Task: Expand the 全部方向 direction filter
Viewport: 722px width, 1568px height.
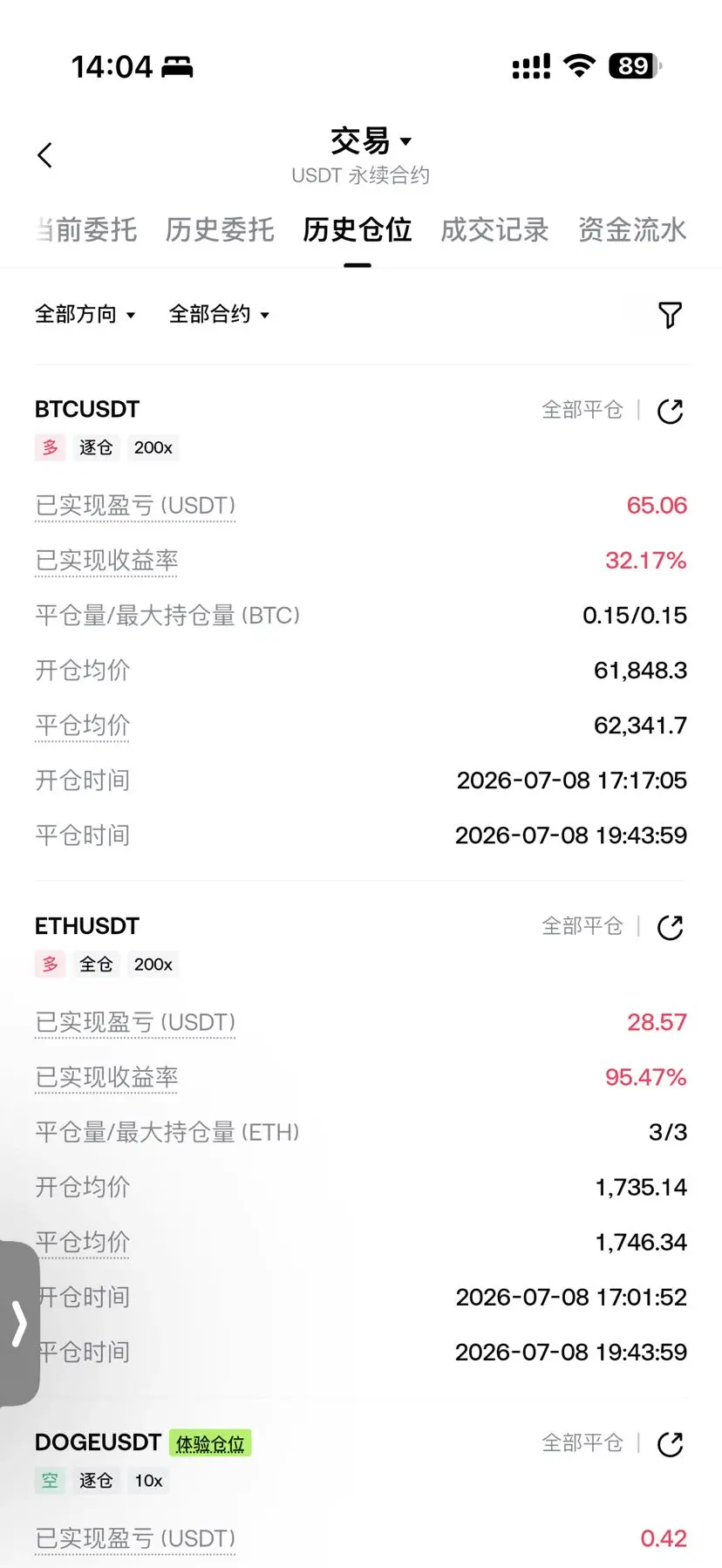Action: 85,314
